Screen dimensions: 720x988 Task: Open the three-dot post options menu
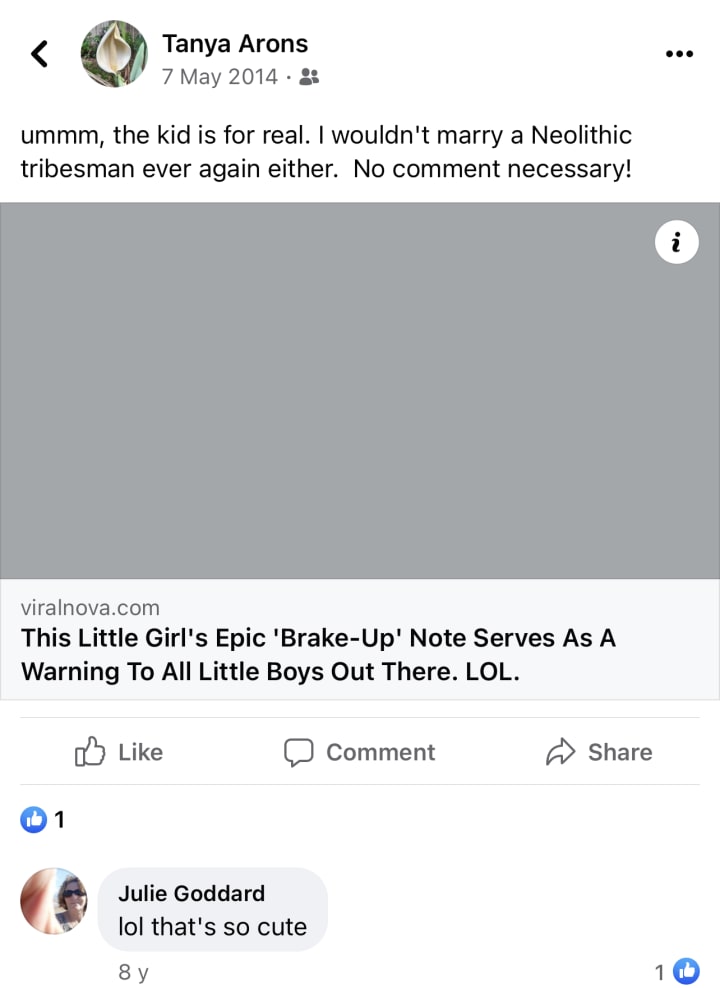pos(679,54)
